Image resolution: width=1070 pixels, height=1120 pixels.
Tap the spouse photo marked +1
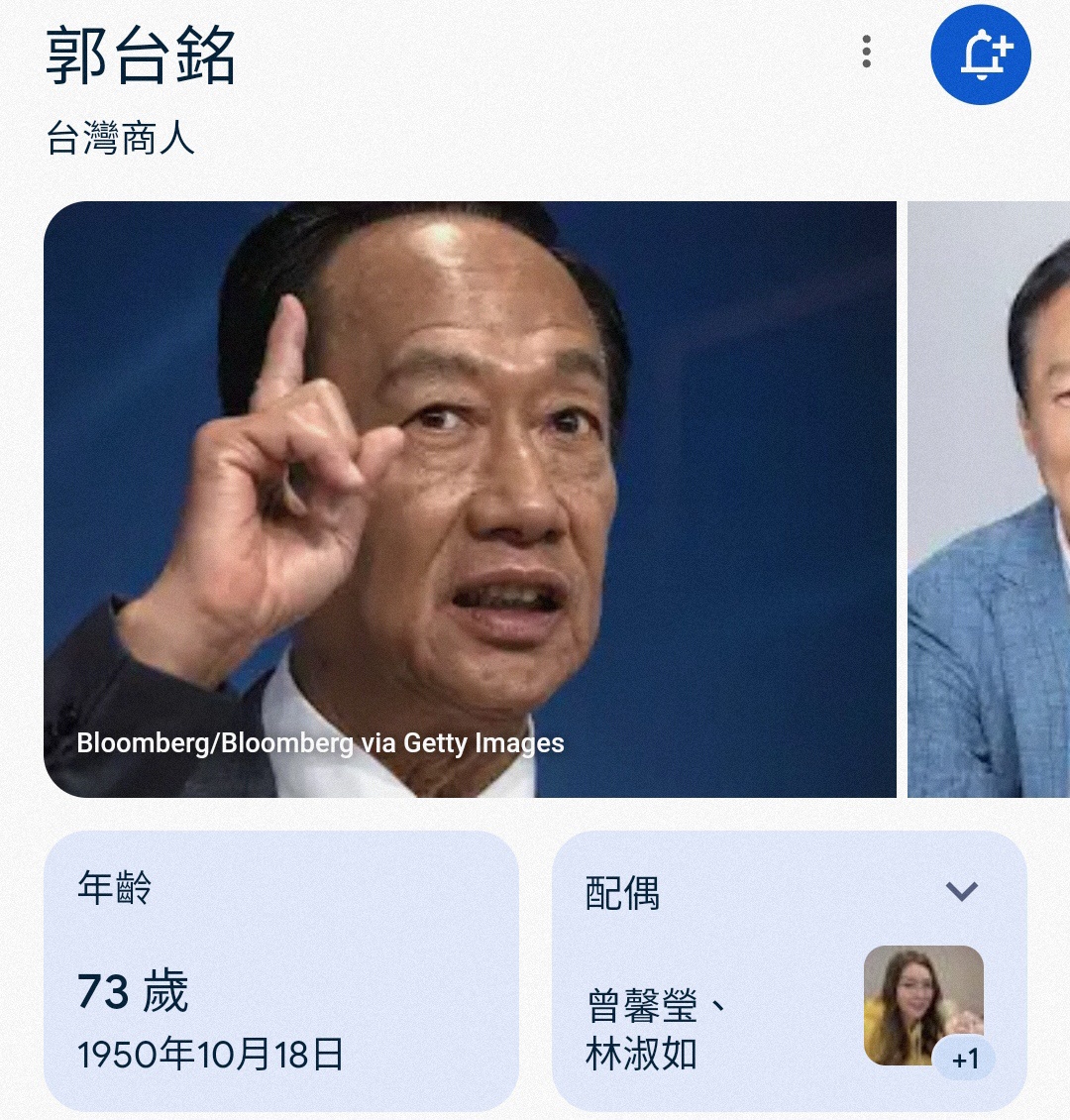pos(924,1006)
